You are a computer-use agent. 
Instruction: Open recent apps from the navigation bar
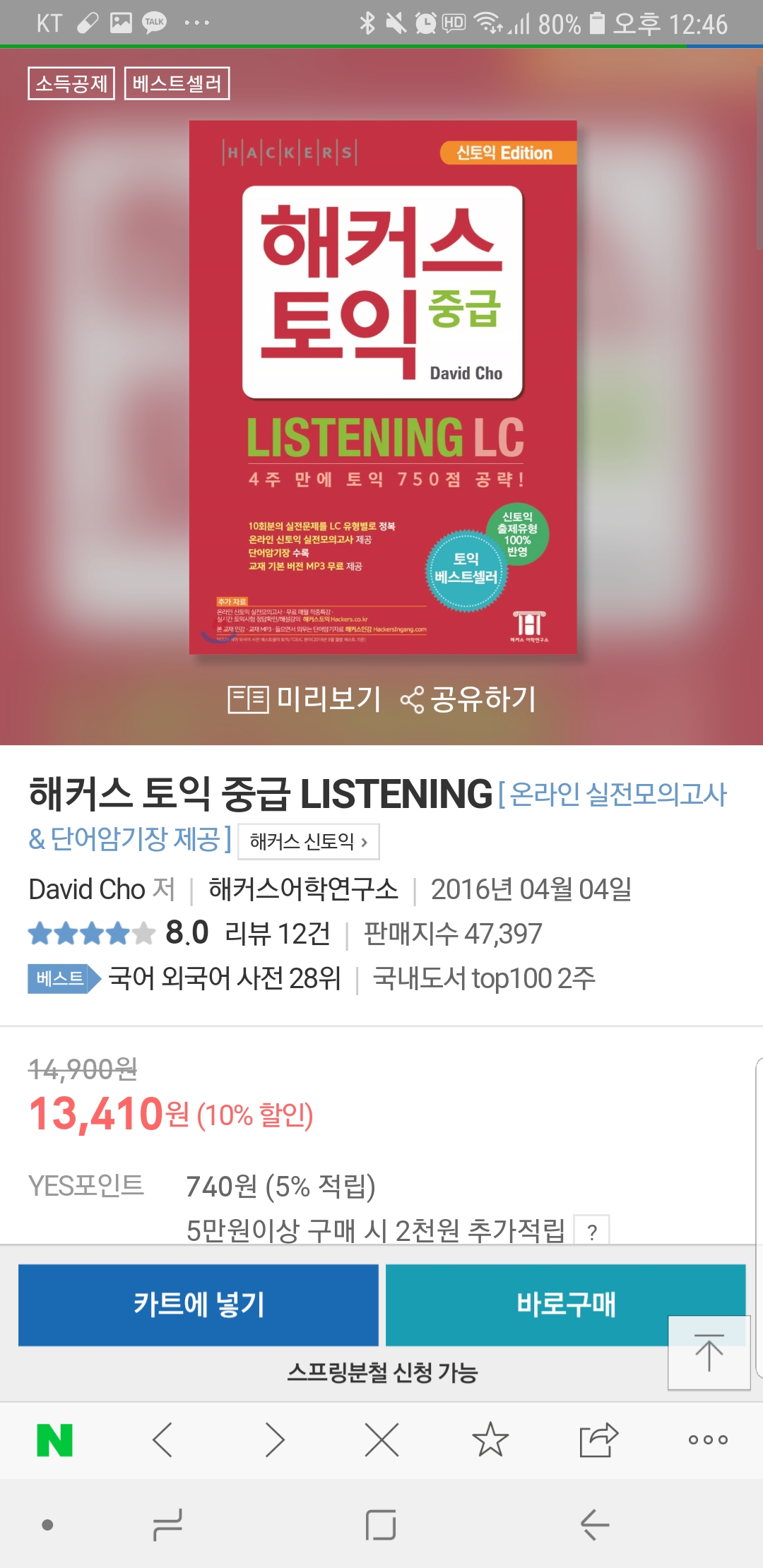point(168,1524)
